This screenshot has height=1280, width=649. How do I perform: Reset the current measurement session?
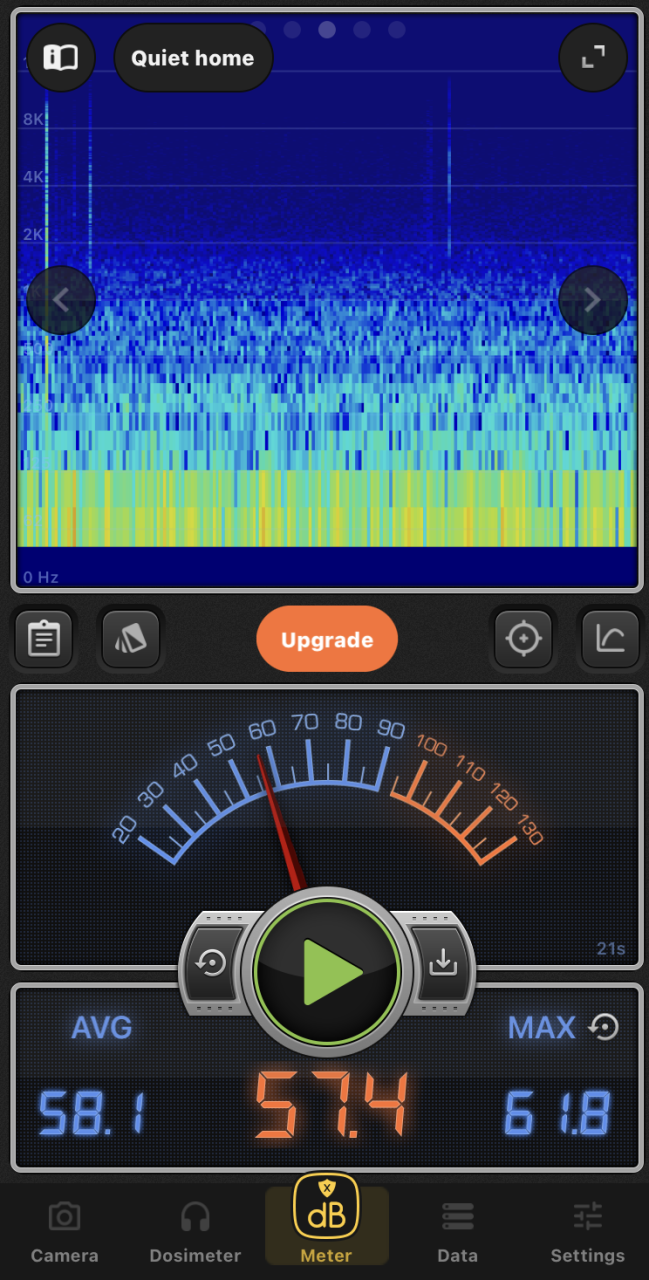tap(212, 964)
